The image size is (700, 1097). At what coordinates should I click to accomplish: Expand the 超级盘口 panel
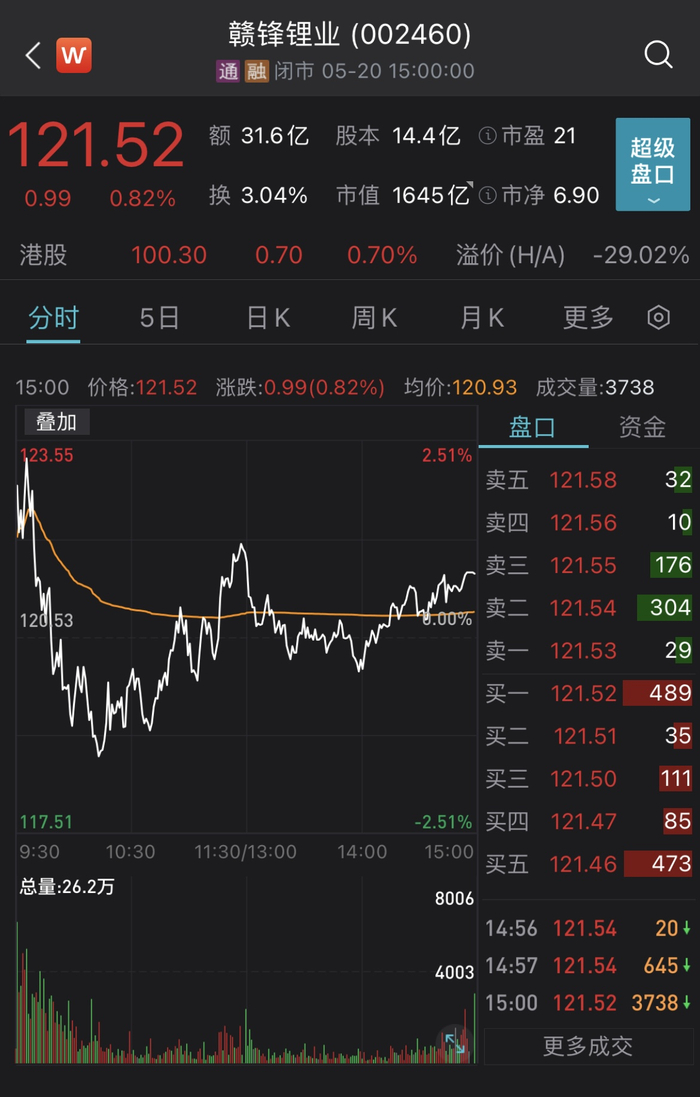[652, 164]
